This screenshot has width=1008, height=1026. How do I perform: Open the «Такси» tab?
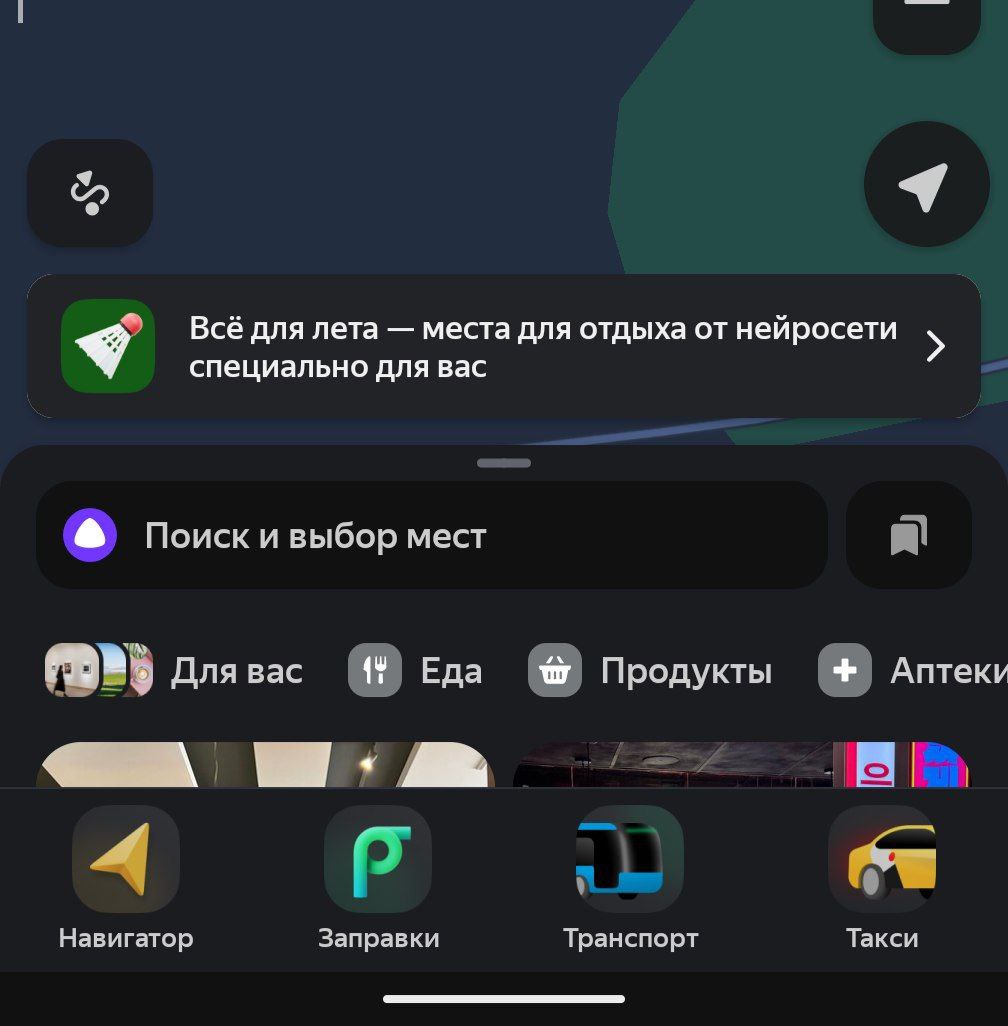(882, 877)
